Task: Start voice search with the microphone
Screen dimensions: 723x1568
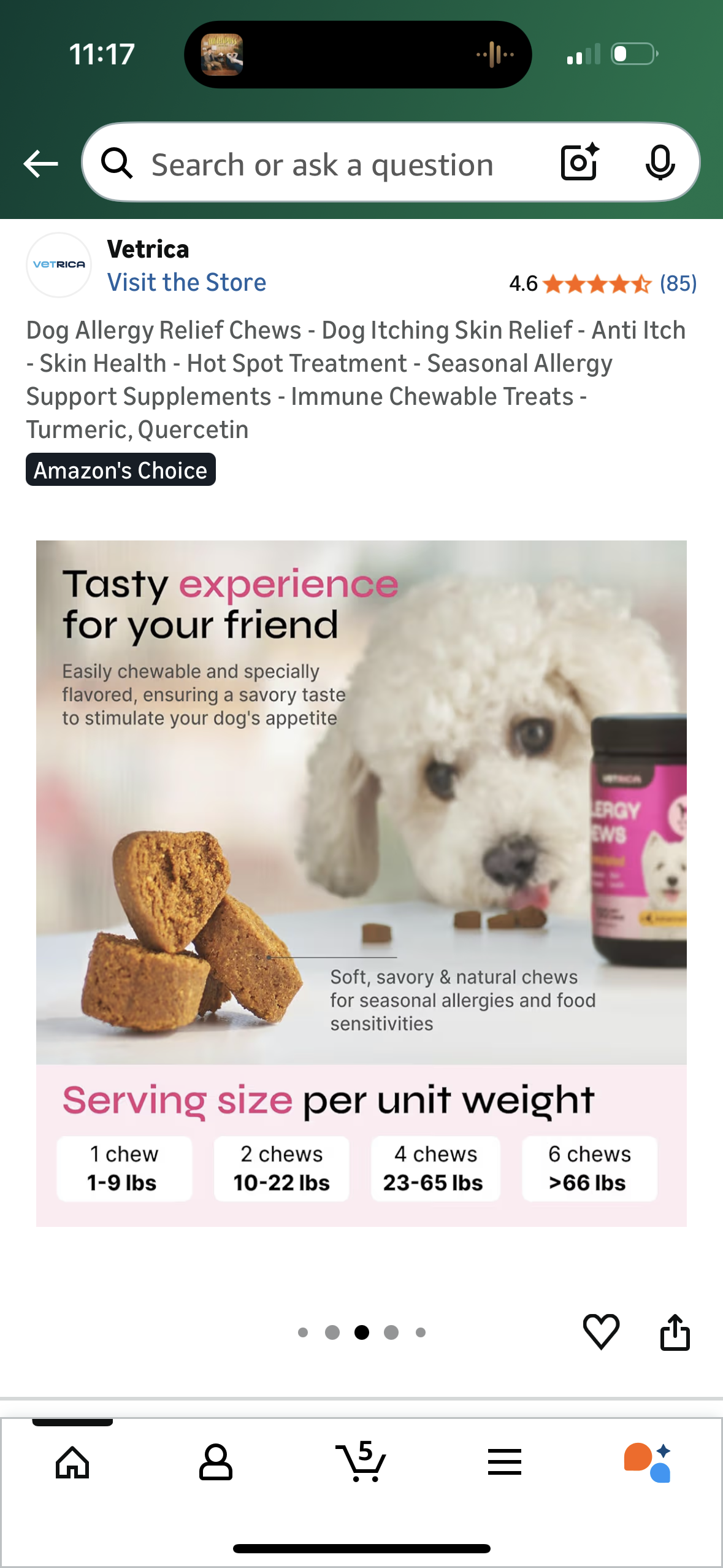Action: coord(660,163)
